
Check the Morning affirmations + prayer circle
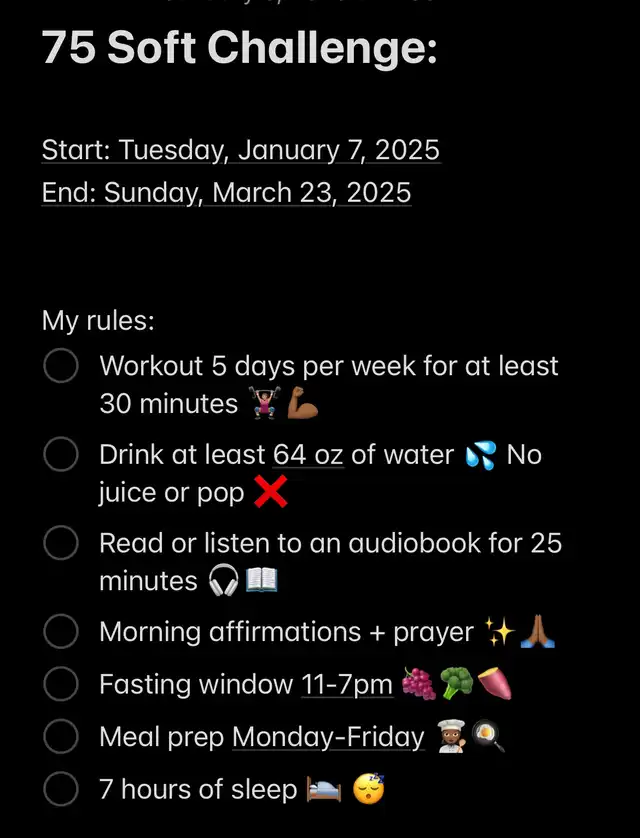click(62, 632)
